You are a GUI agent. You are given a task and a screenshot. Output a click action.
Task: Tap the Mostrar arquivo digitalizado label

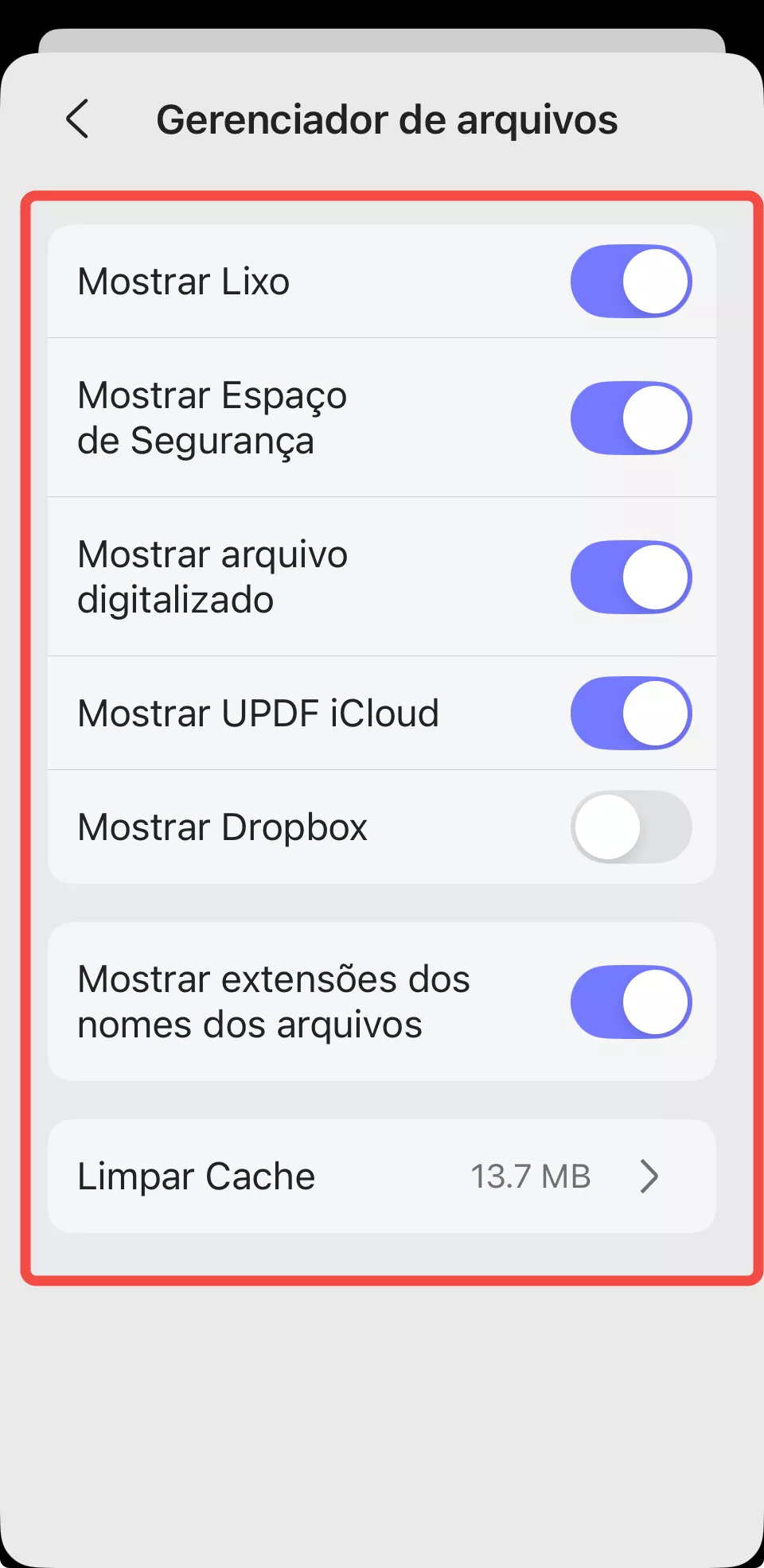click(x=212, y=578)
